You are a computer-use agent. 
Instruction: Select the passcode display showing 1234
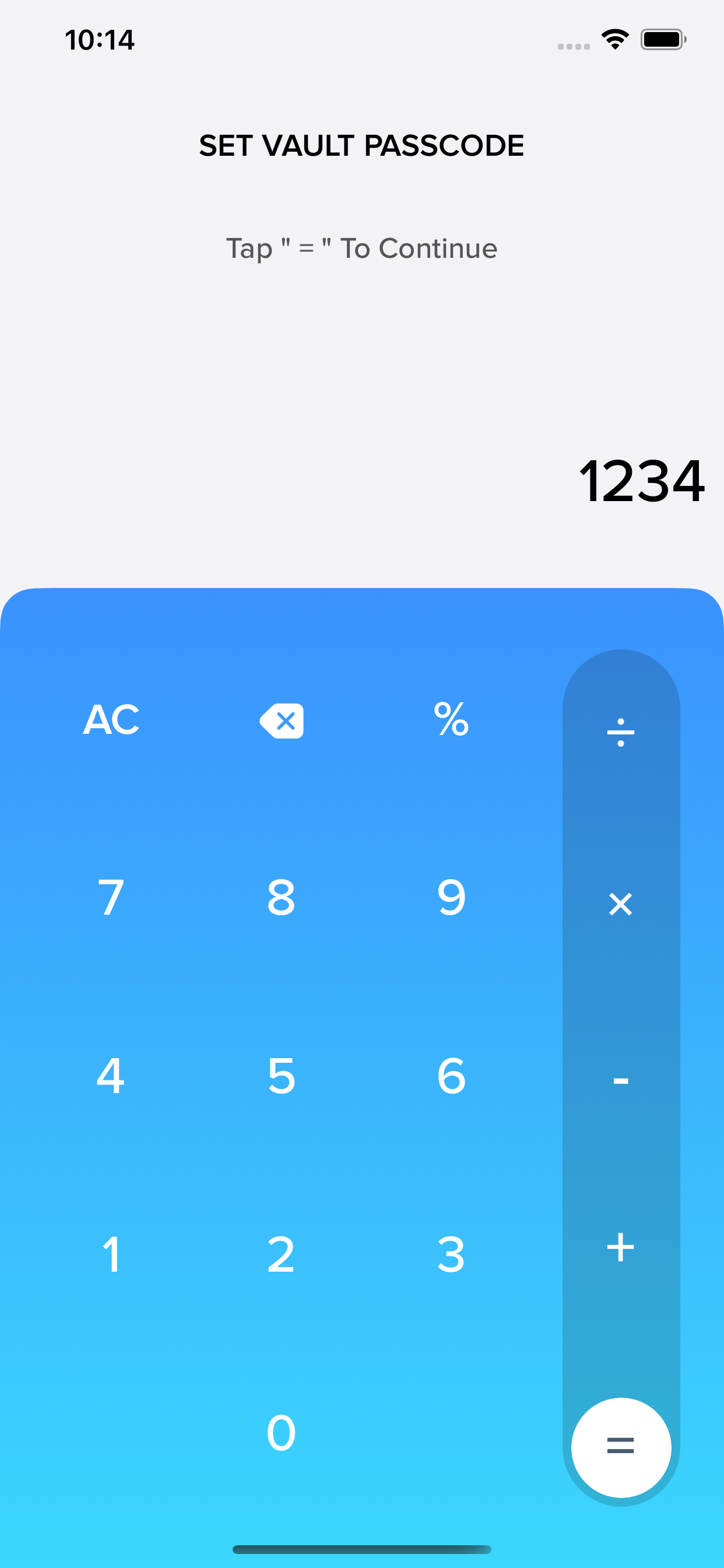click(641, 480)
